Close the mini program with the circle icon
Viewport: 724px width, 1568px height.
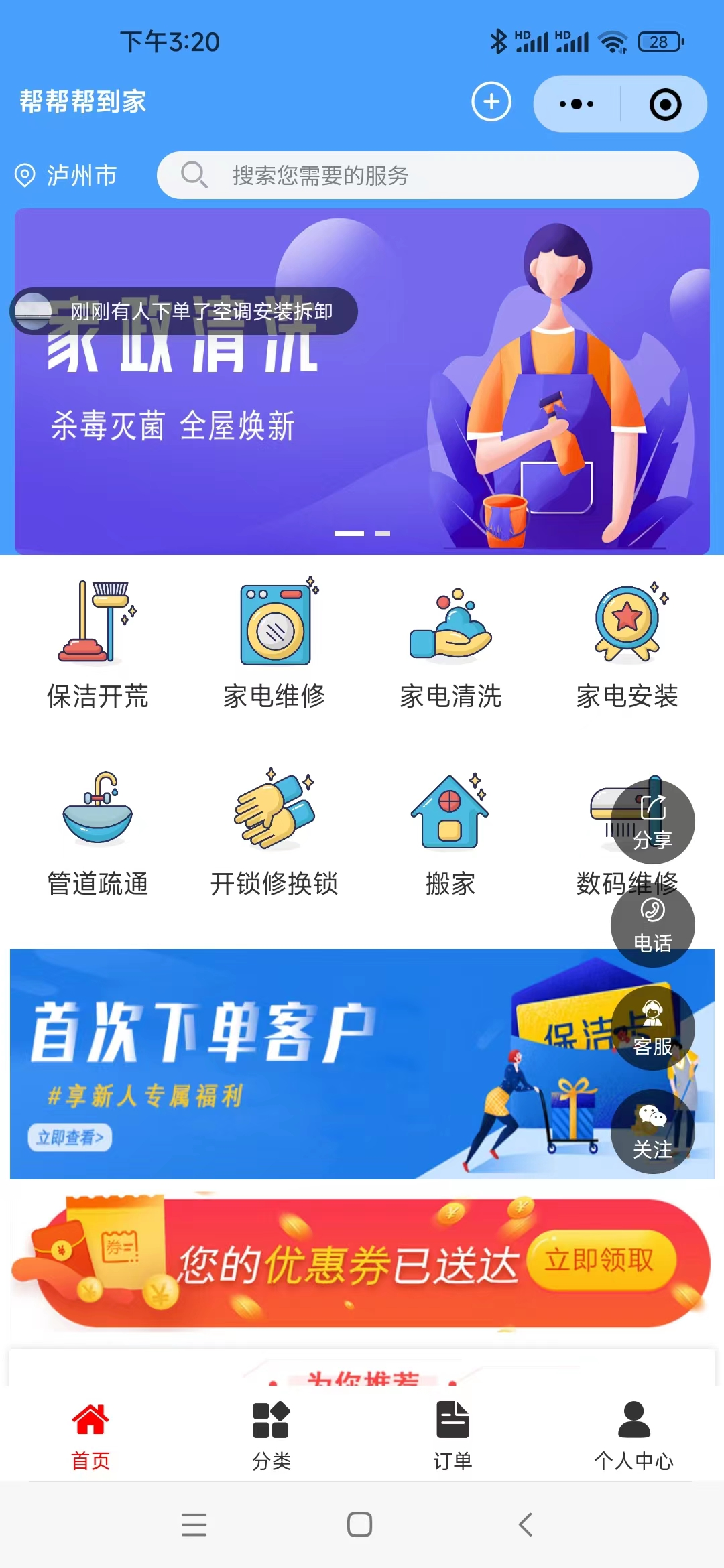[x=665, y=104]
